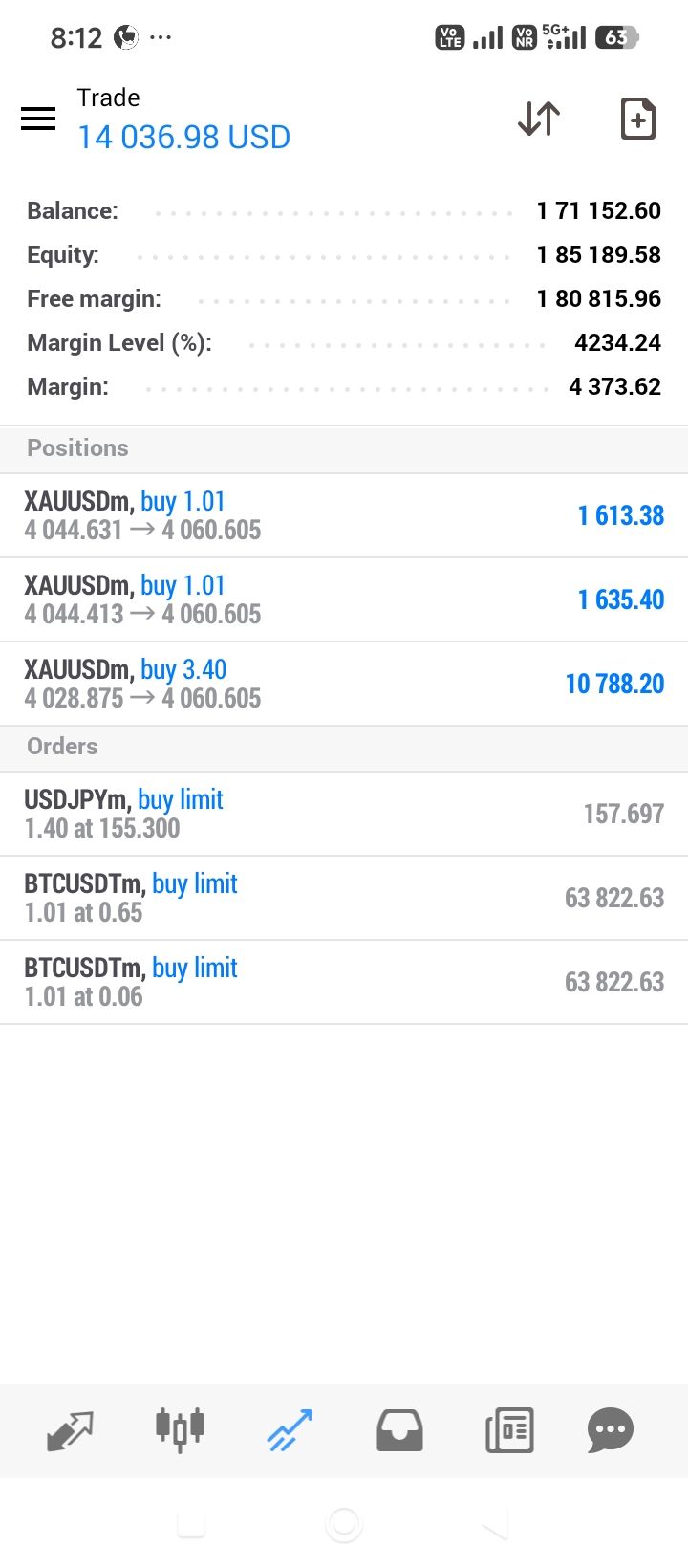Tap the sort arrows icon
Viewport: 688px width, 1568px height.
[x=539, y=119]
